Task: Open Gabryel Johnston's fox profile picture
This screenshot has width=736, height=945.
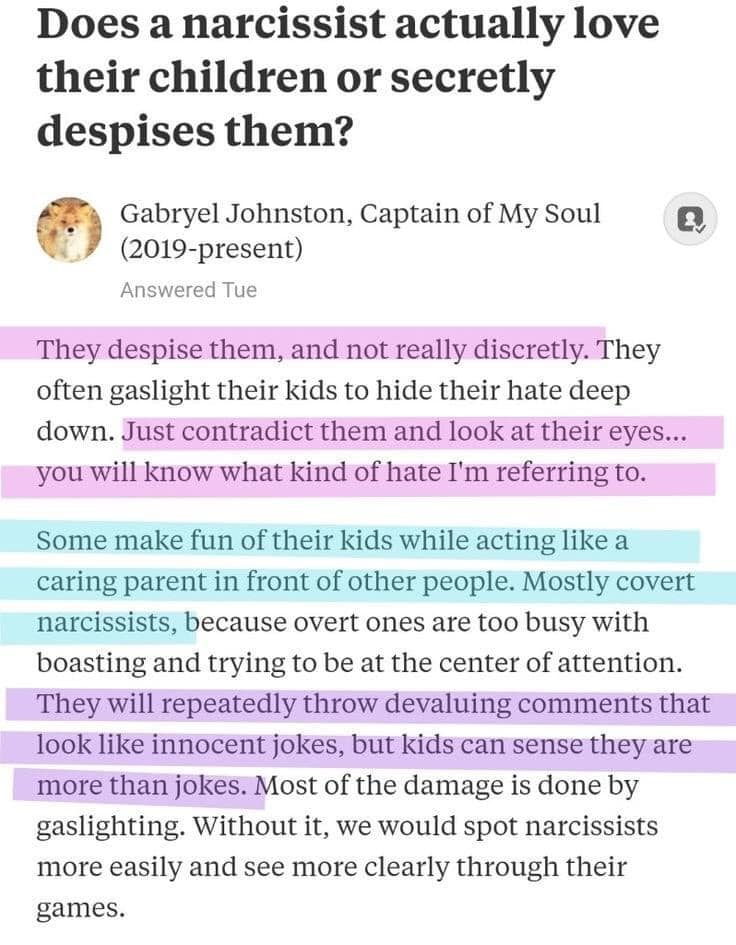Action: tap(69, 230)
